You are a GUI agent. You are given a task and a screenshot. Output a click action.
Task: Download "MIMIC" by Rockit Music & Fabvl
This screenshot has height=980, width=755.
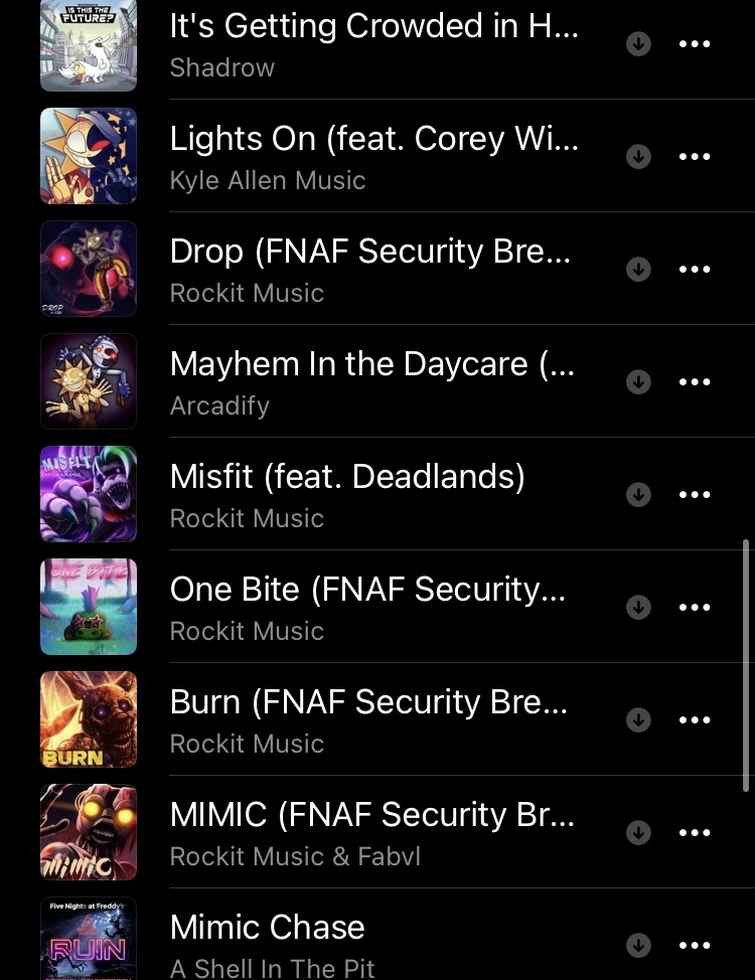point(638,832)
